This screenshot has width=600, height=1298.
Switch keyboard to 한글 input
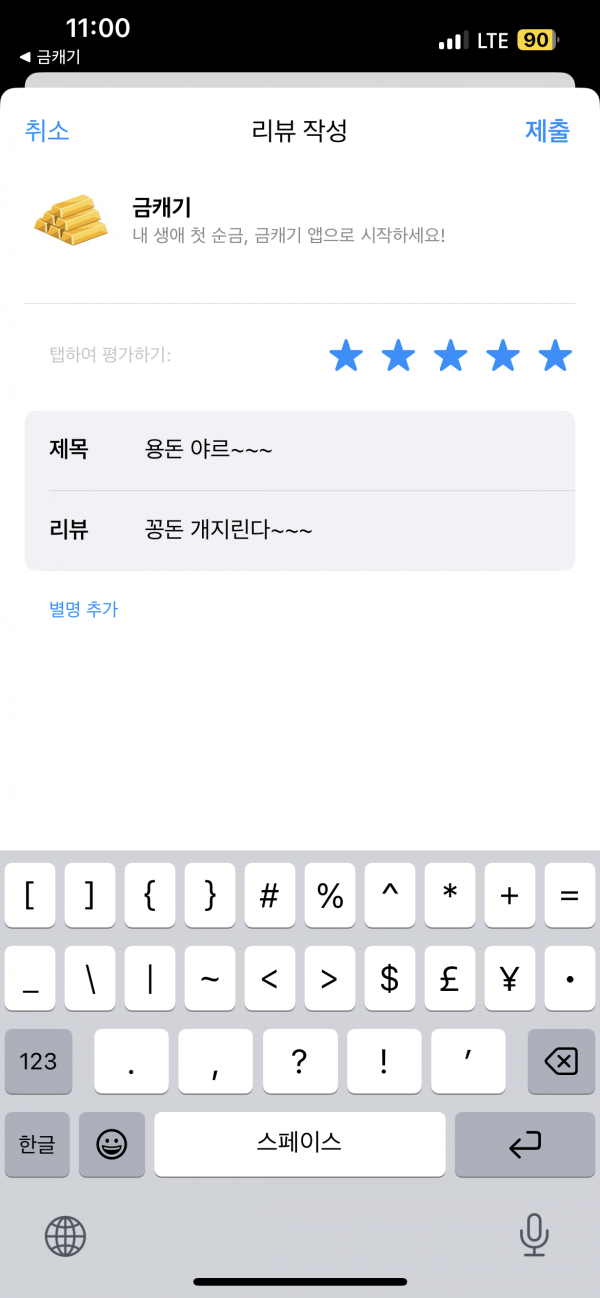38,1144
